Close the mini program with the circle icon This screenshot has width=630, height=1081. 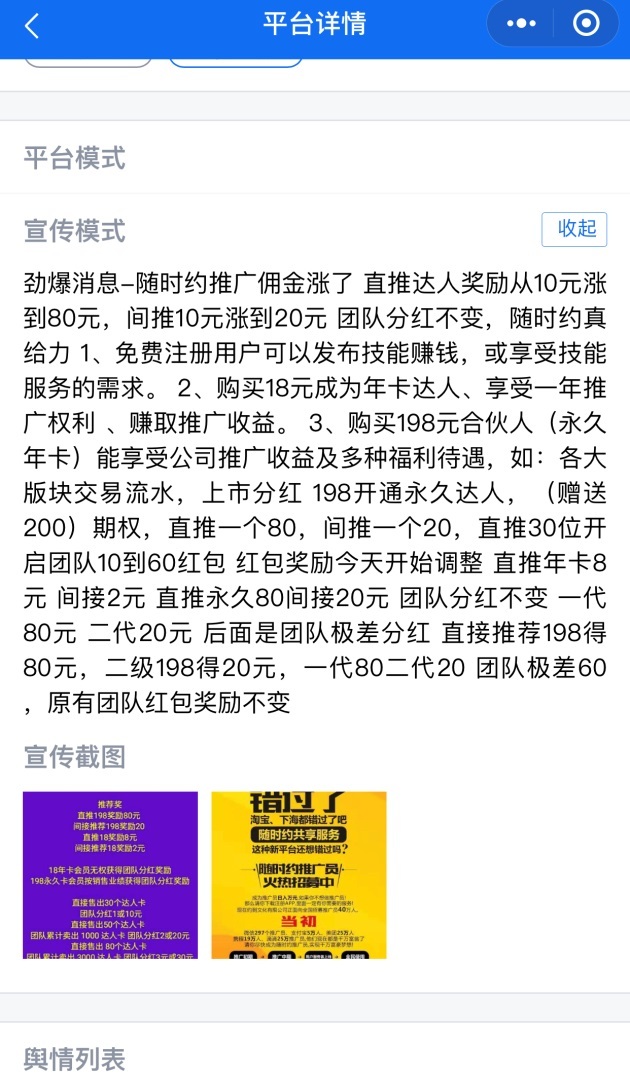coord(587,24)
